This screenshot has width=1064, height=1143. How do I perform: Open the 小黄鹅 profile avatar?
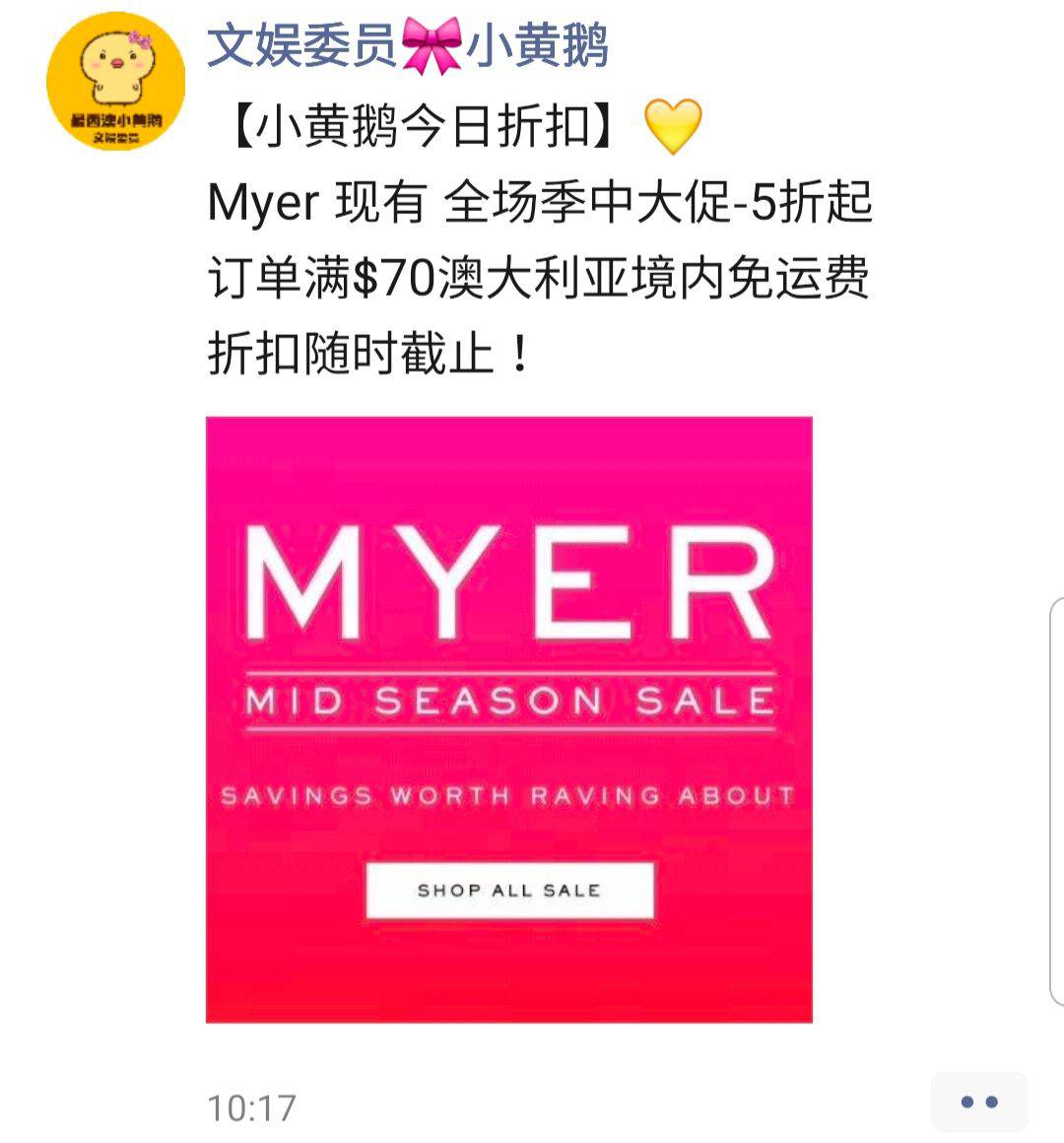[115, 81]
